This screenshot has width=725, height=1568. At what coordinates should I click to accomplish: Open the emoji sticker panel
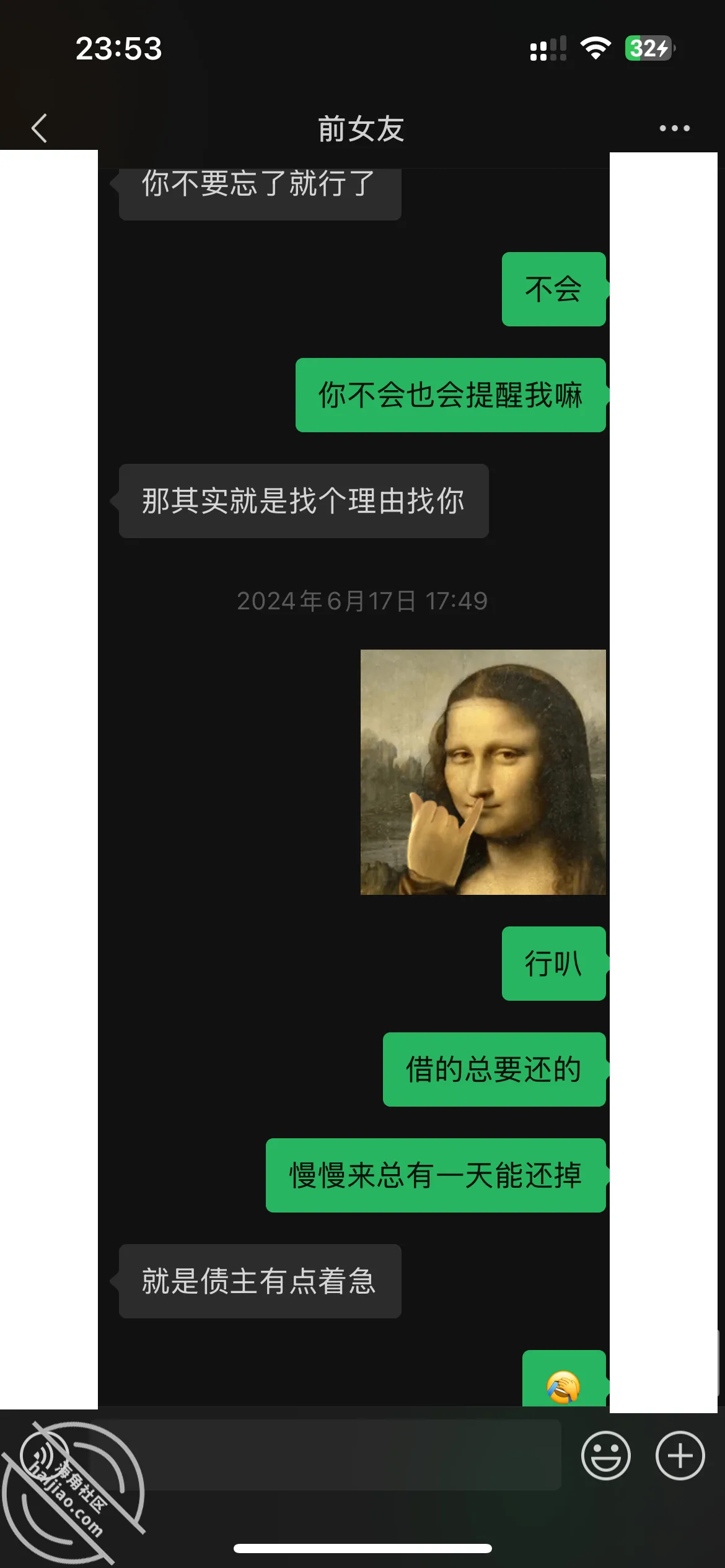605,1455
